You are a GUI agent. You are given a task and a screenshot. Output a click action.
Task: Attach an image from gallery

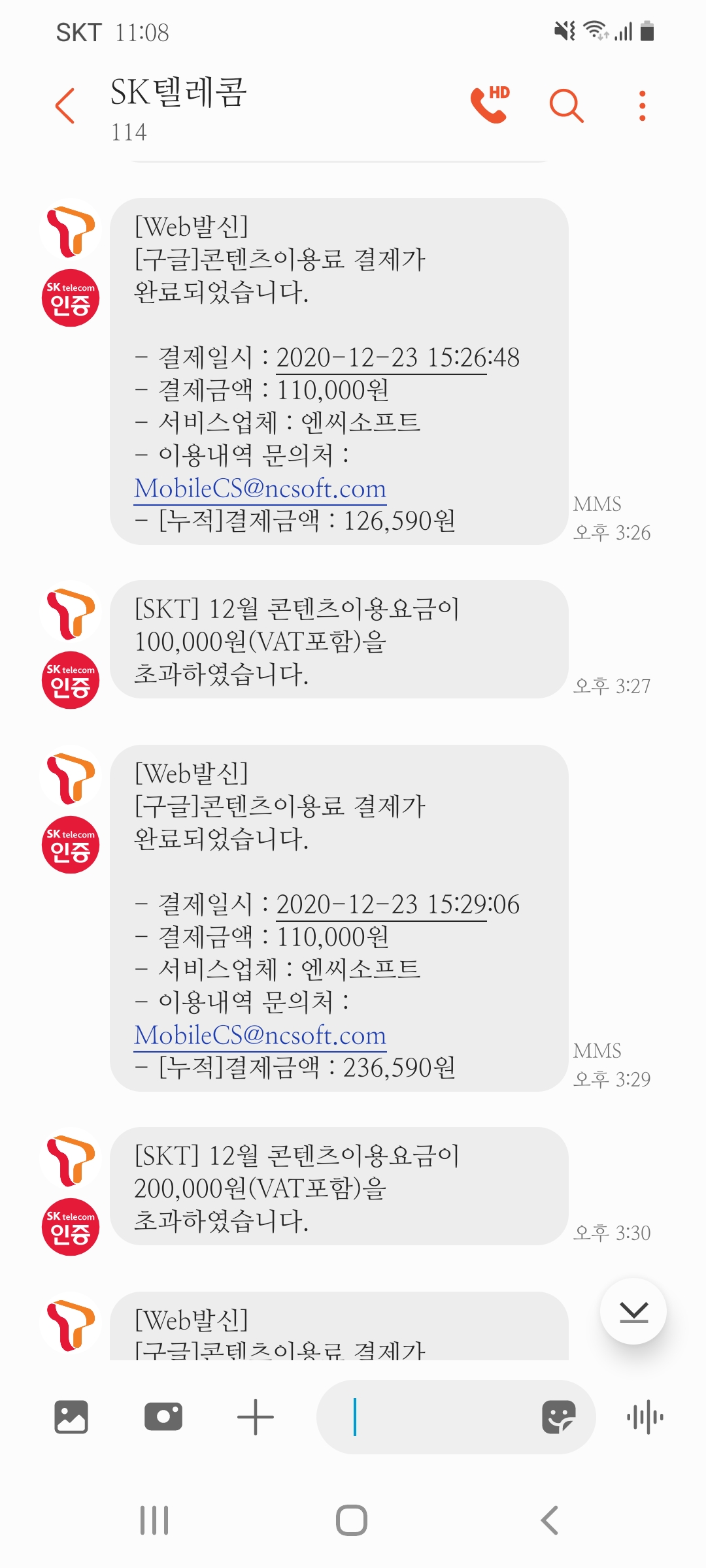coord(71,1417)
